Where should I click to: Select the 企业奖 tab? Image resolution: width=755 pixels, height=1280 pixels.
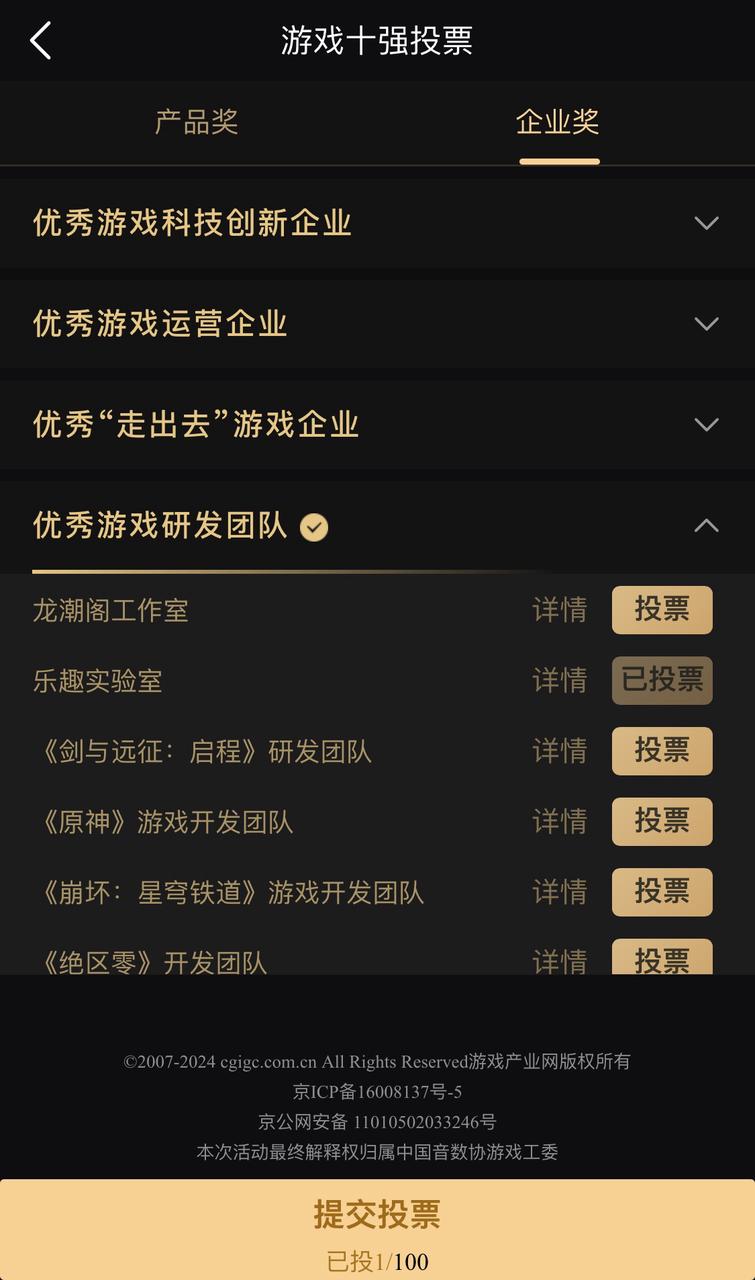(x=558, y=122)
